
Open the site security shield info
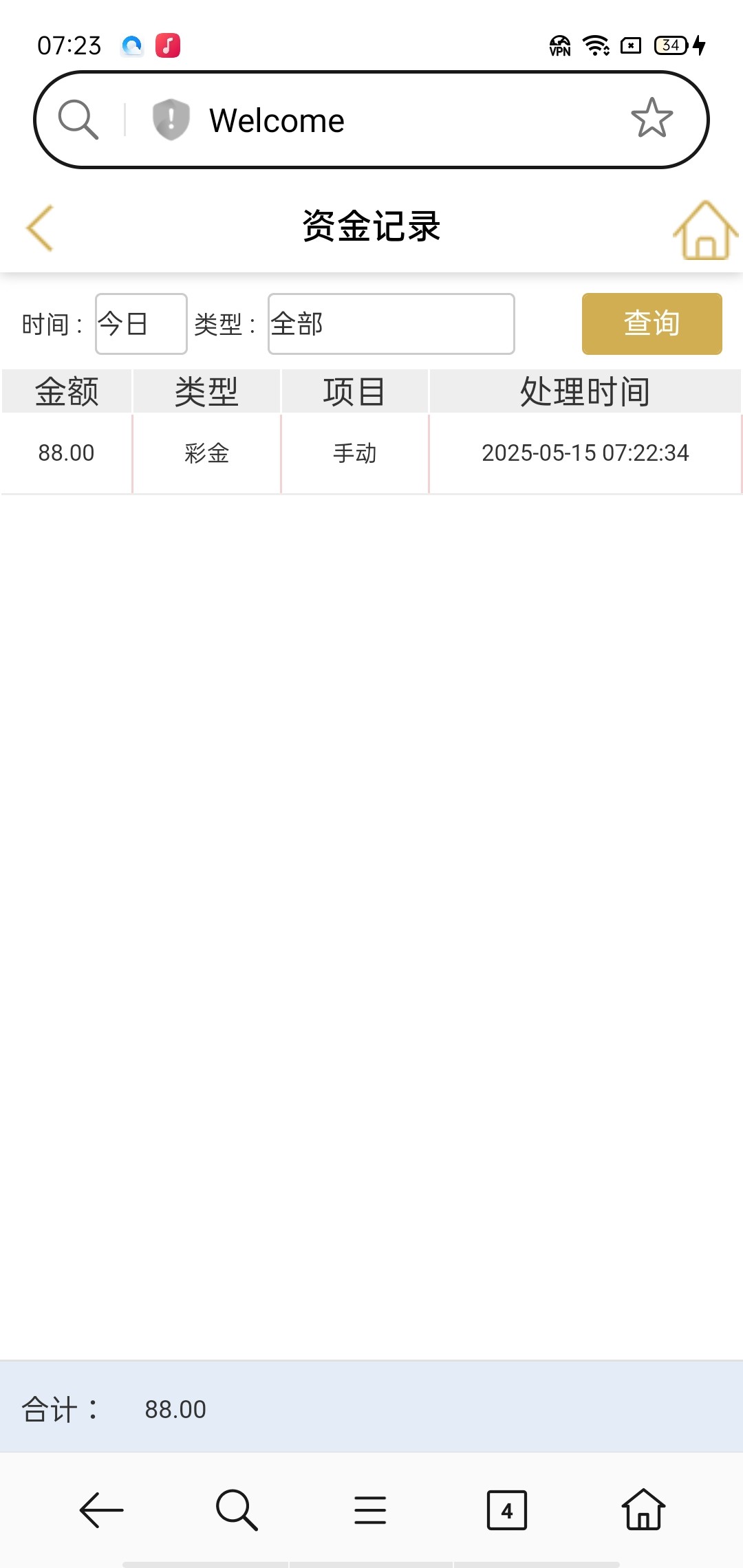171,120
